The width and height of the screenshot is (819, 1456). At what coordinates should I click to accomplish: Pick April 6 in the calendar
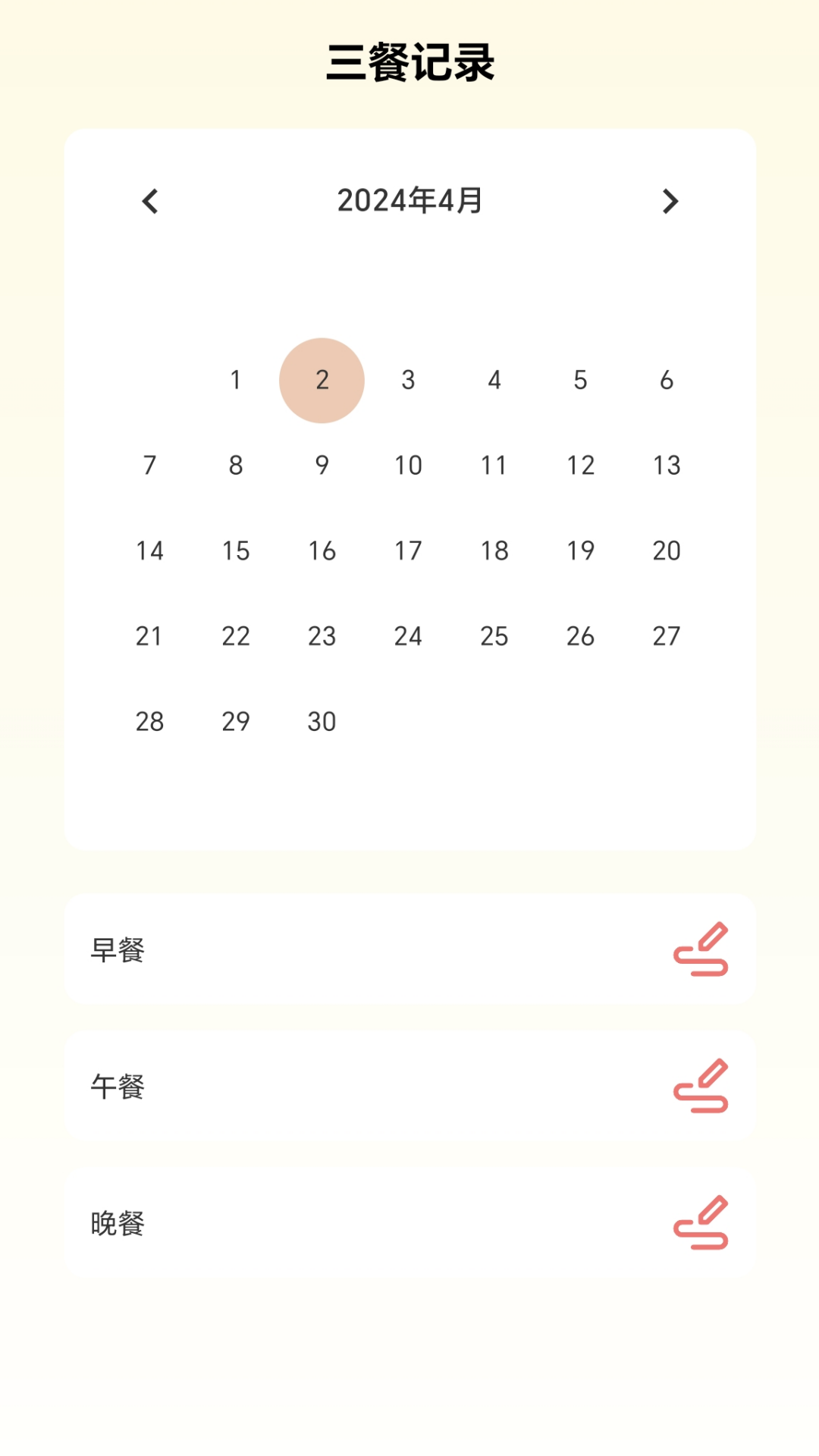click(667, 380)
